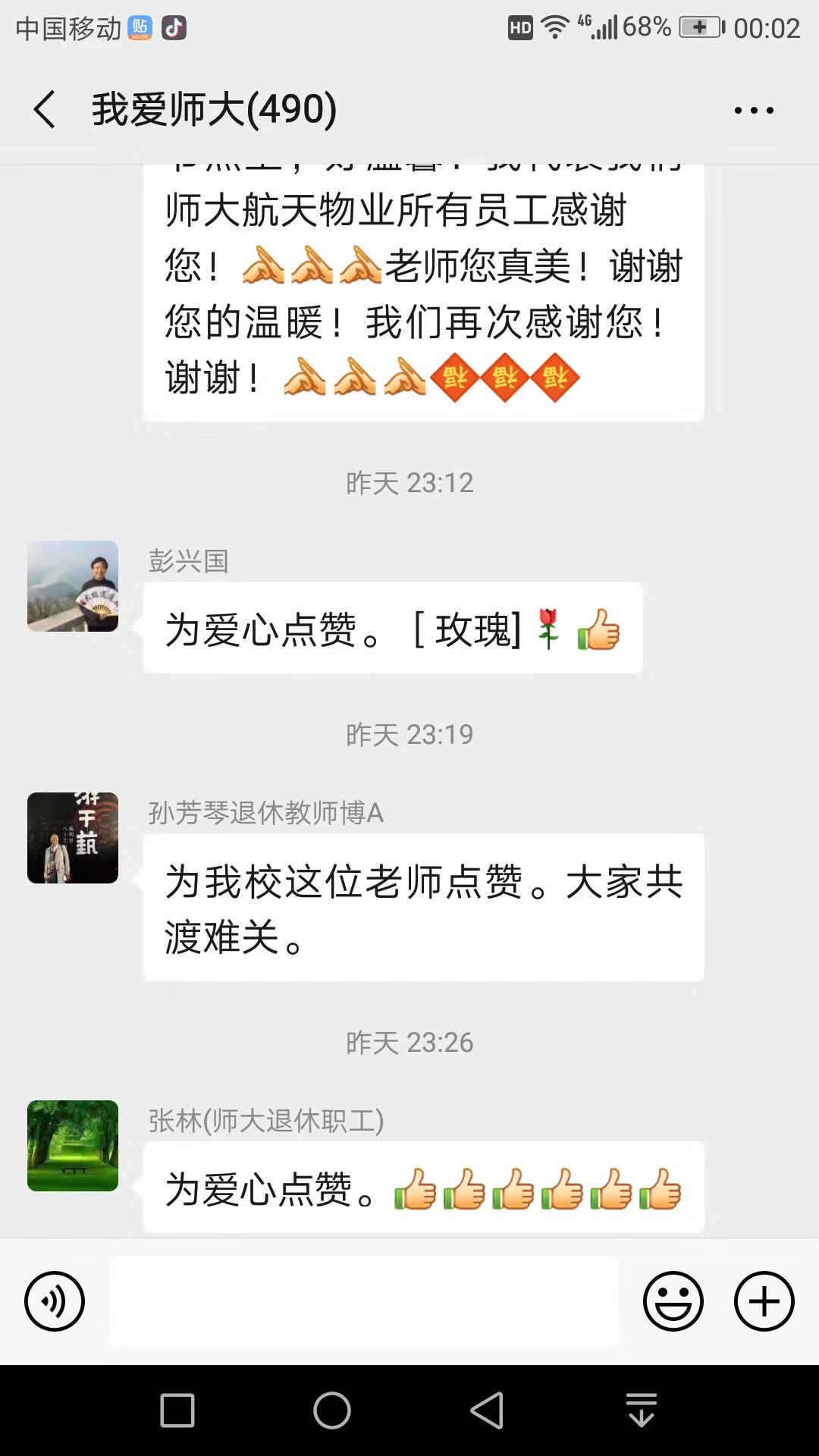
Task: Open 张林's profile avatar
Action: [73, 1146]
